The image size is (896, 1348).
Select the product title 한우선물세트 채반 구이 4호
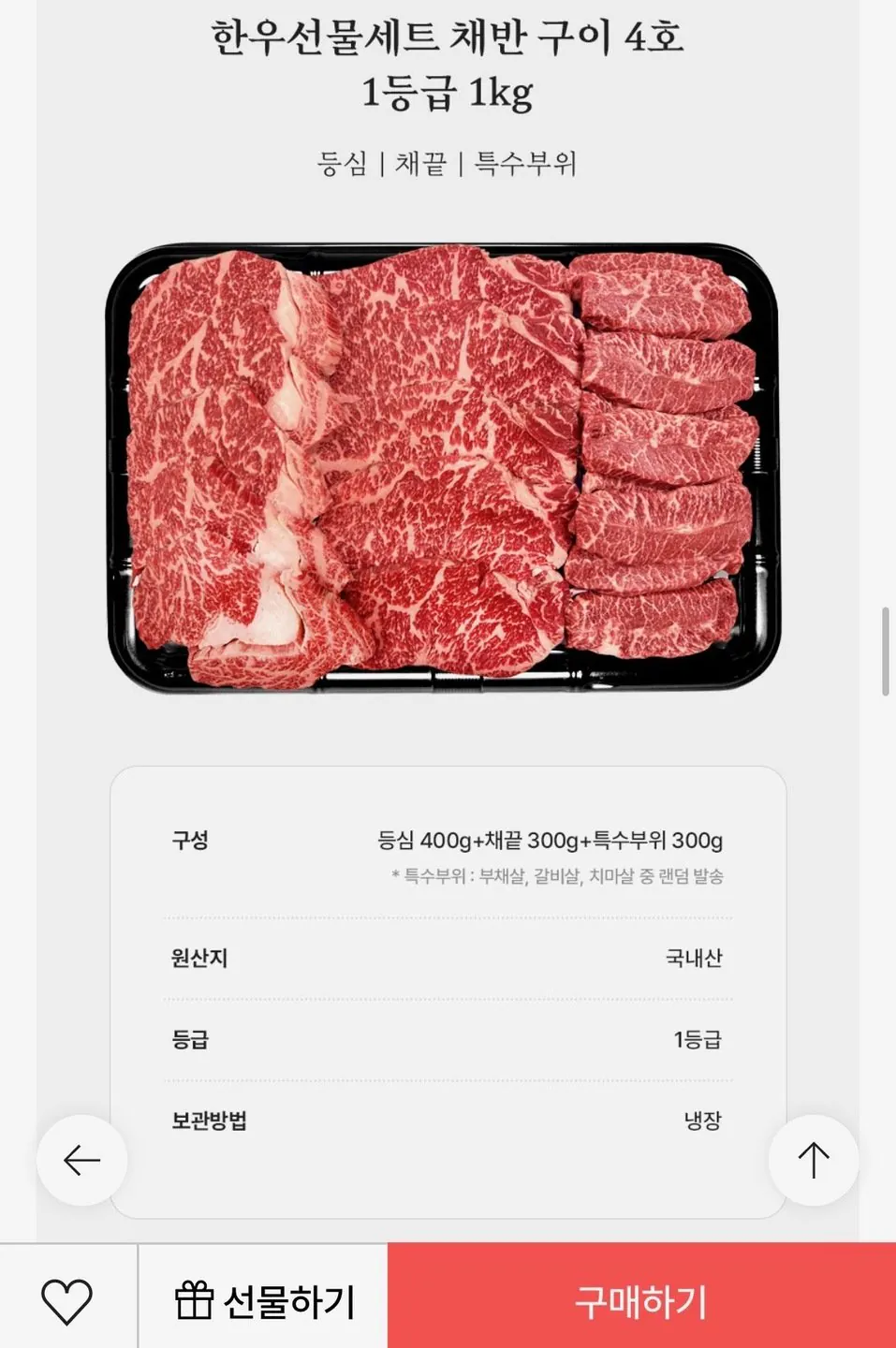448,41
